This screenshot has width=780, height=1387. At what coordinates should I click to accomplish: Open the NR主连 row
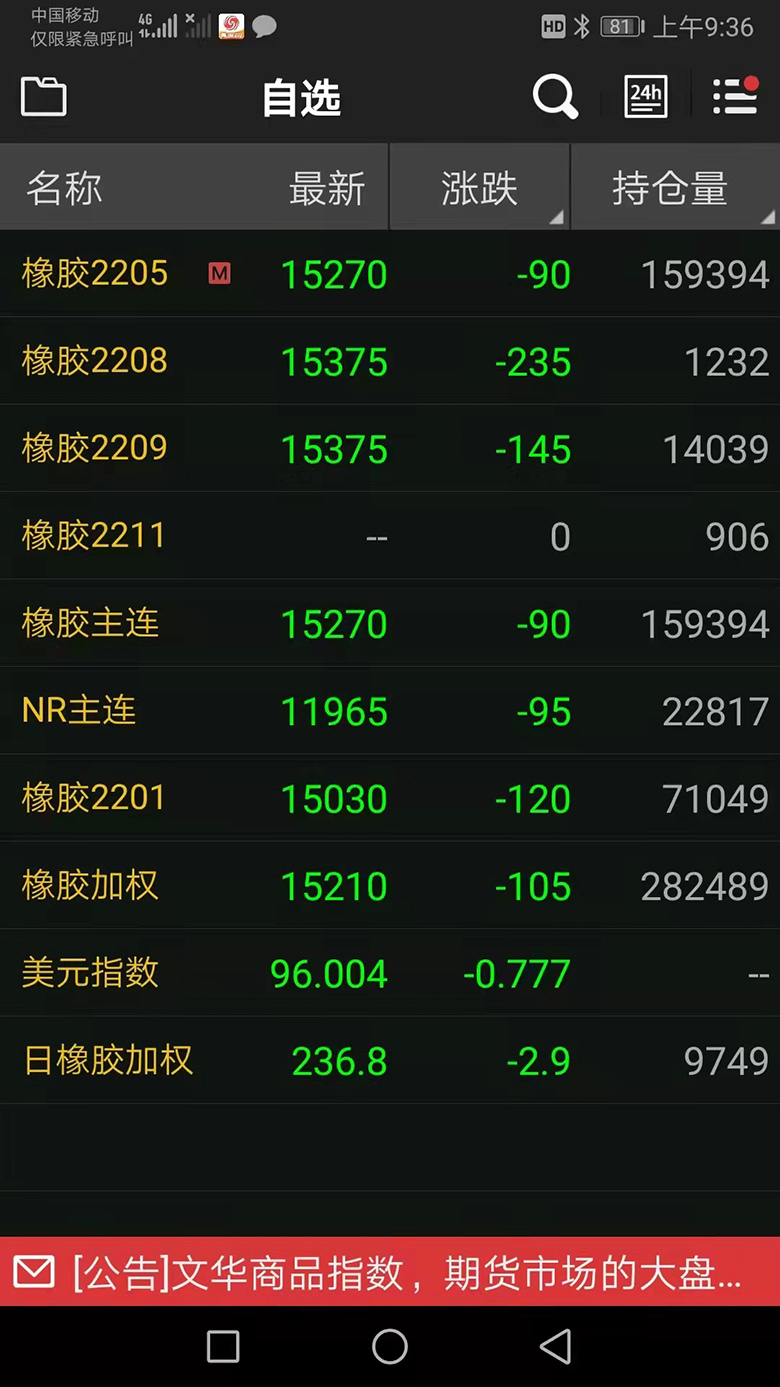(x=390, y=711)
